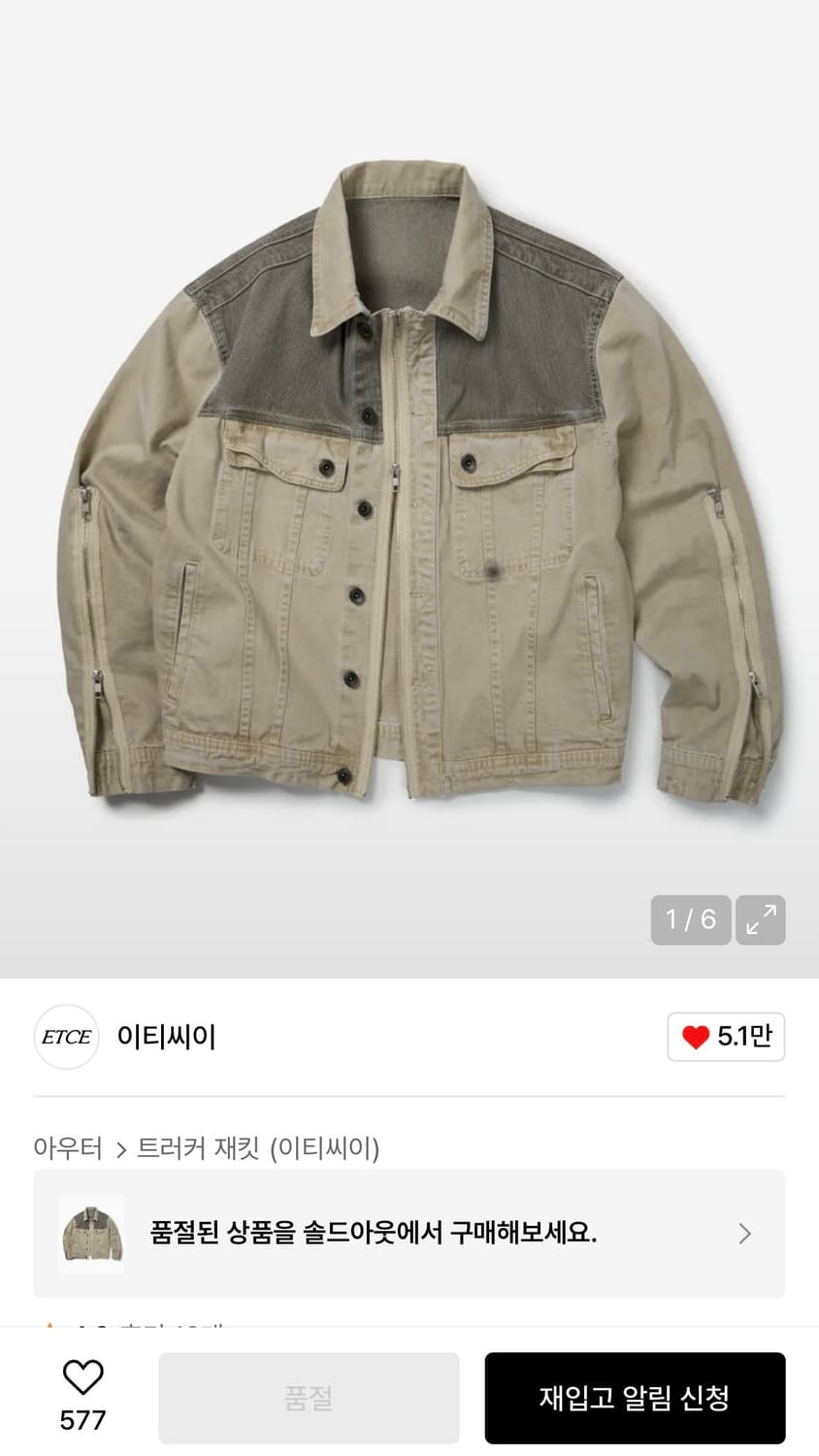Tap the fullscreen expand icon on product image
Image resolution: width=819 pixels, height=1456 pixels.
point(761,919)
